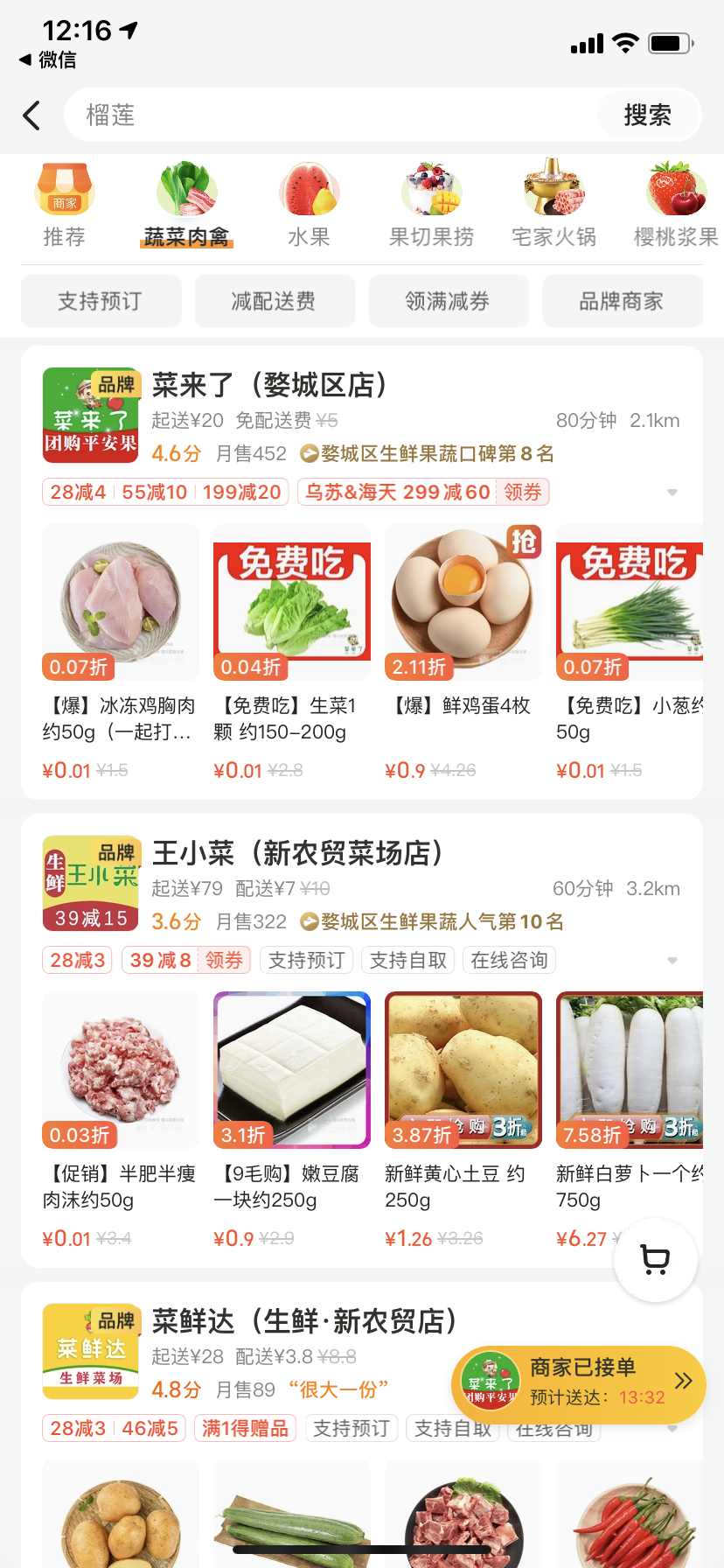Filter by 领满减券
724x1568 pixels.
tap(448, 301)
